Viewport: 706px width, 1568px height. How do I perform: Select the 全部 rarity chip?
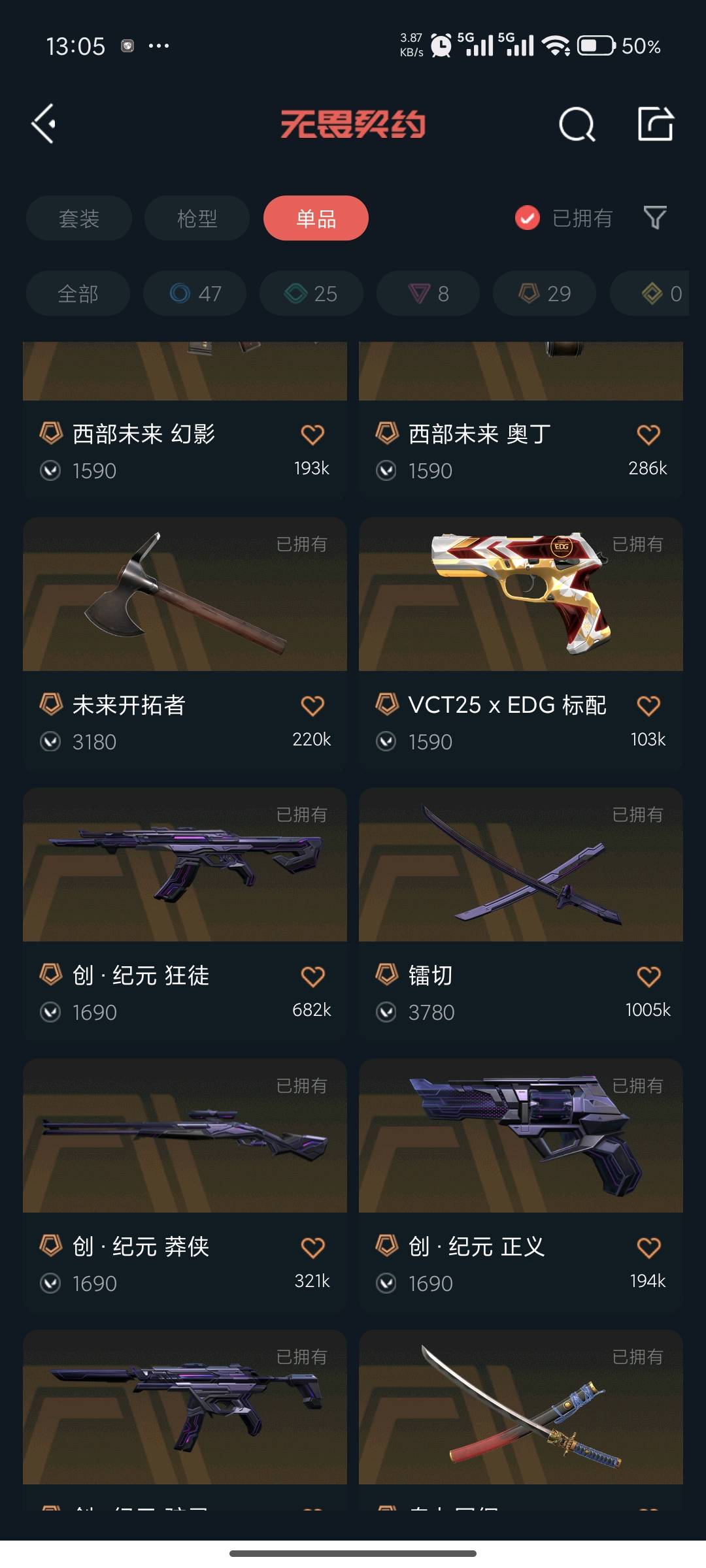78,293
